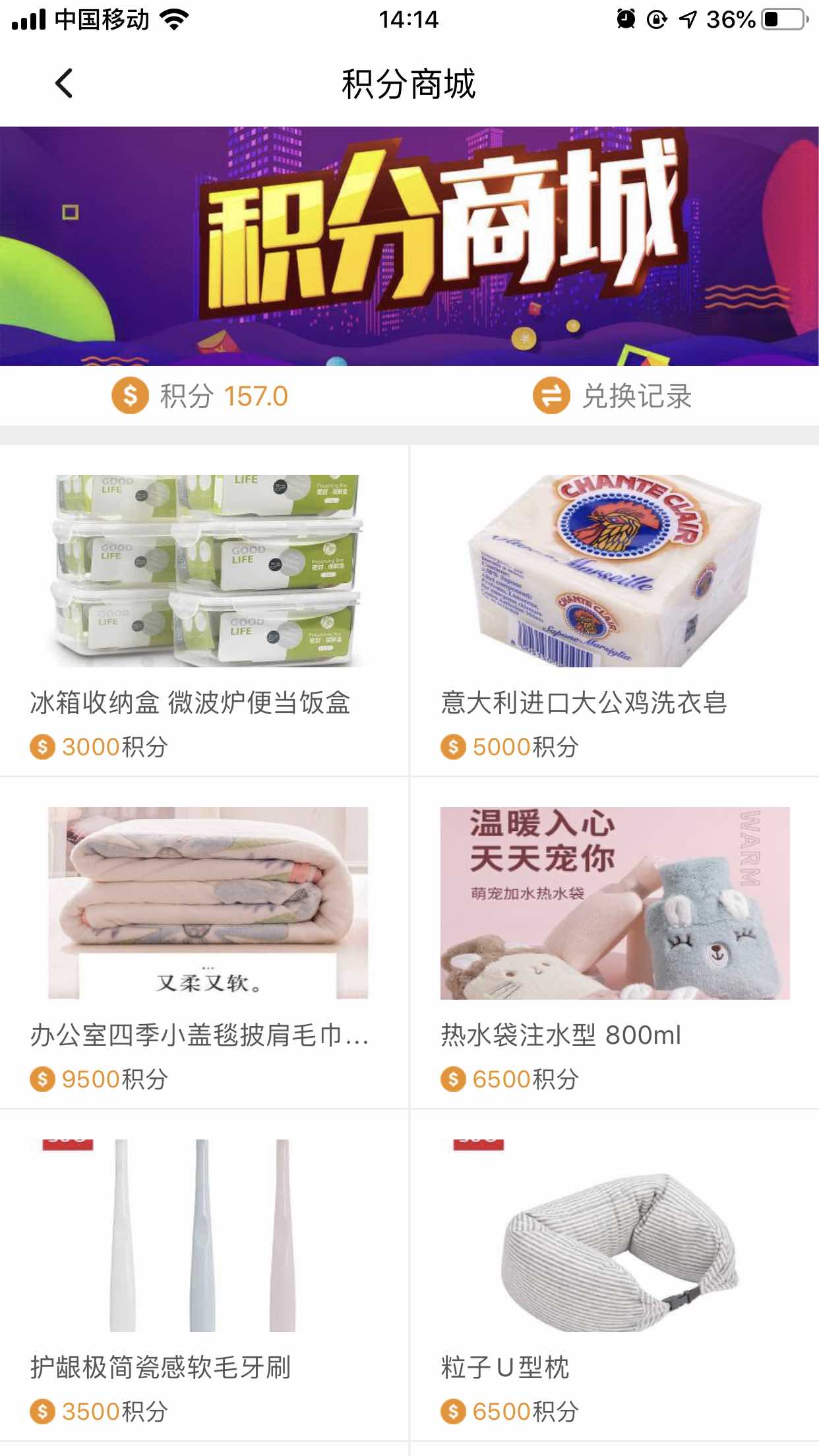
Task: Open 冰箱收纳盒 微波炉便当饭盒 product
Action: (205, 610)
